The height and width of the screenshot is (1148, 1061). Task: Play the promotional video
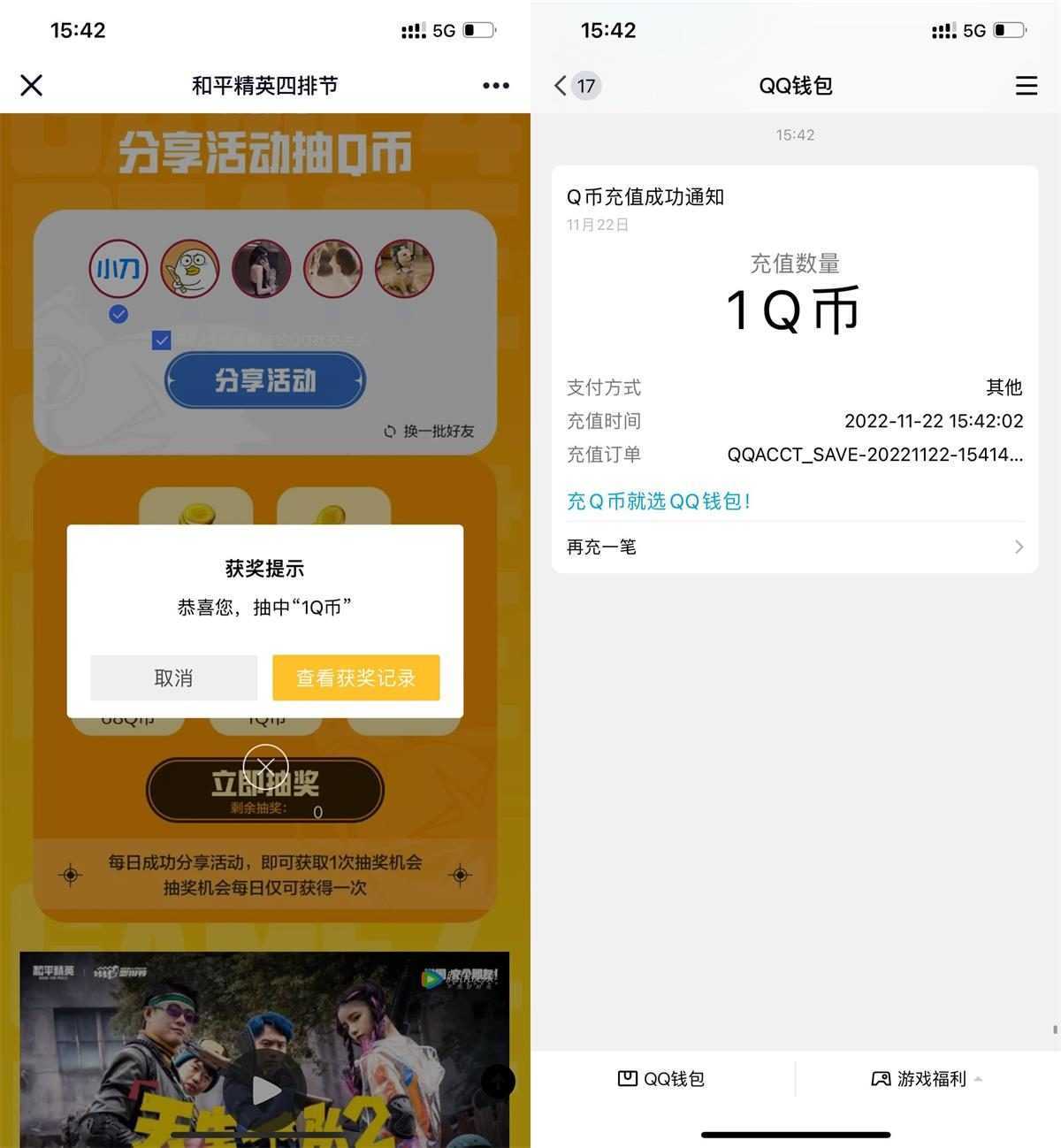(x=265, y=1090)
